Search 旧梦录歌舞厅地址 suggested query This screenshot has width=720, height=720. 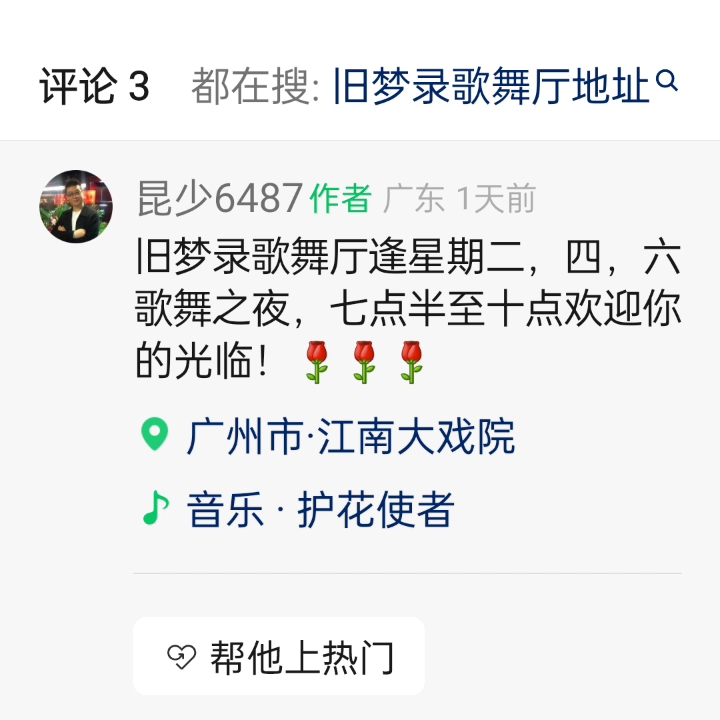pyautogui.click(x=505, y=87)
